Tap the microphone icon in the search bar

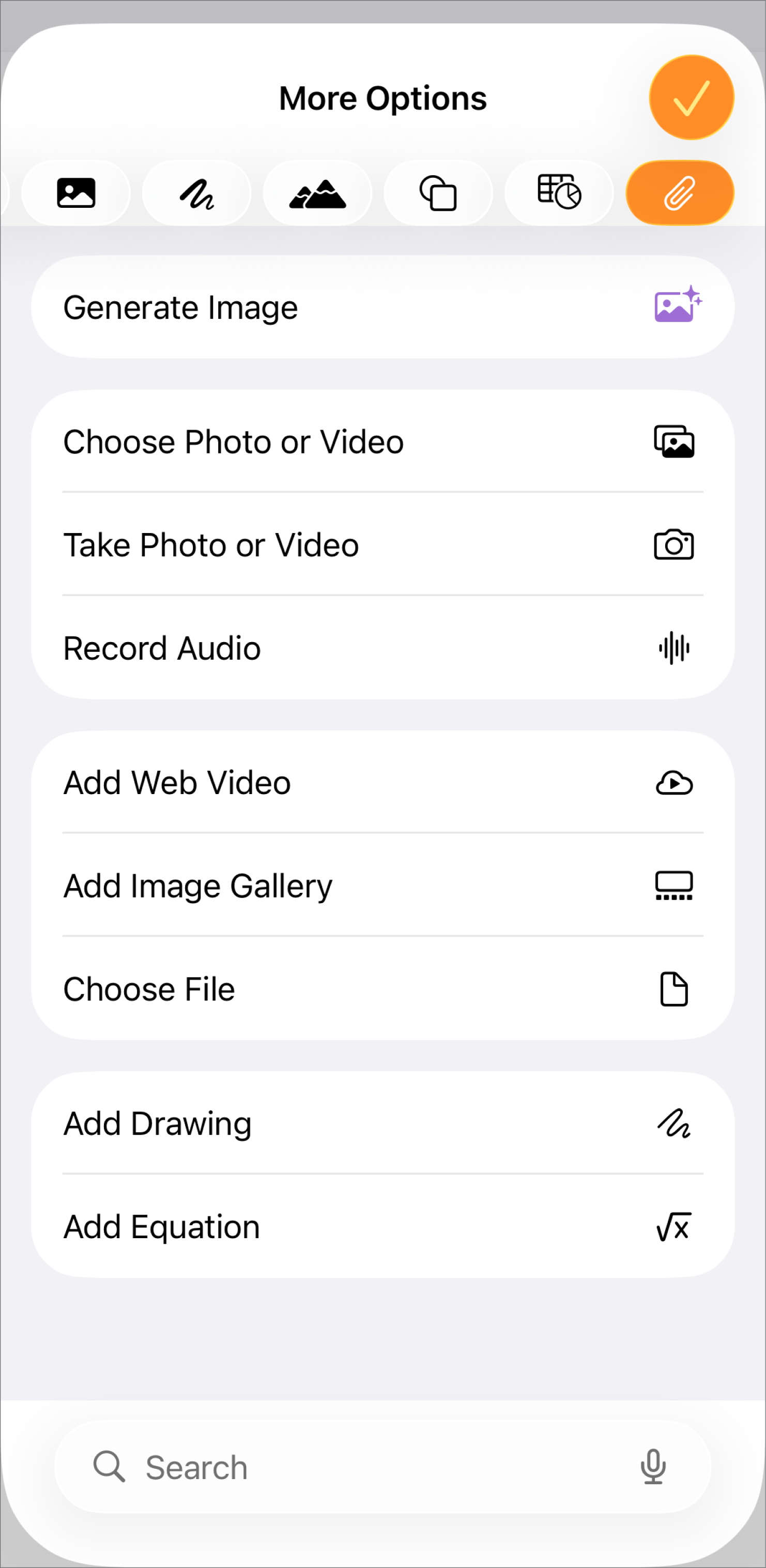653,1466
